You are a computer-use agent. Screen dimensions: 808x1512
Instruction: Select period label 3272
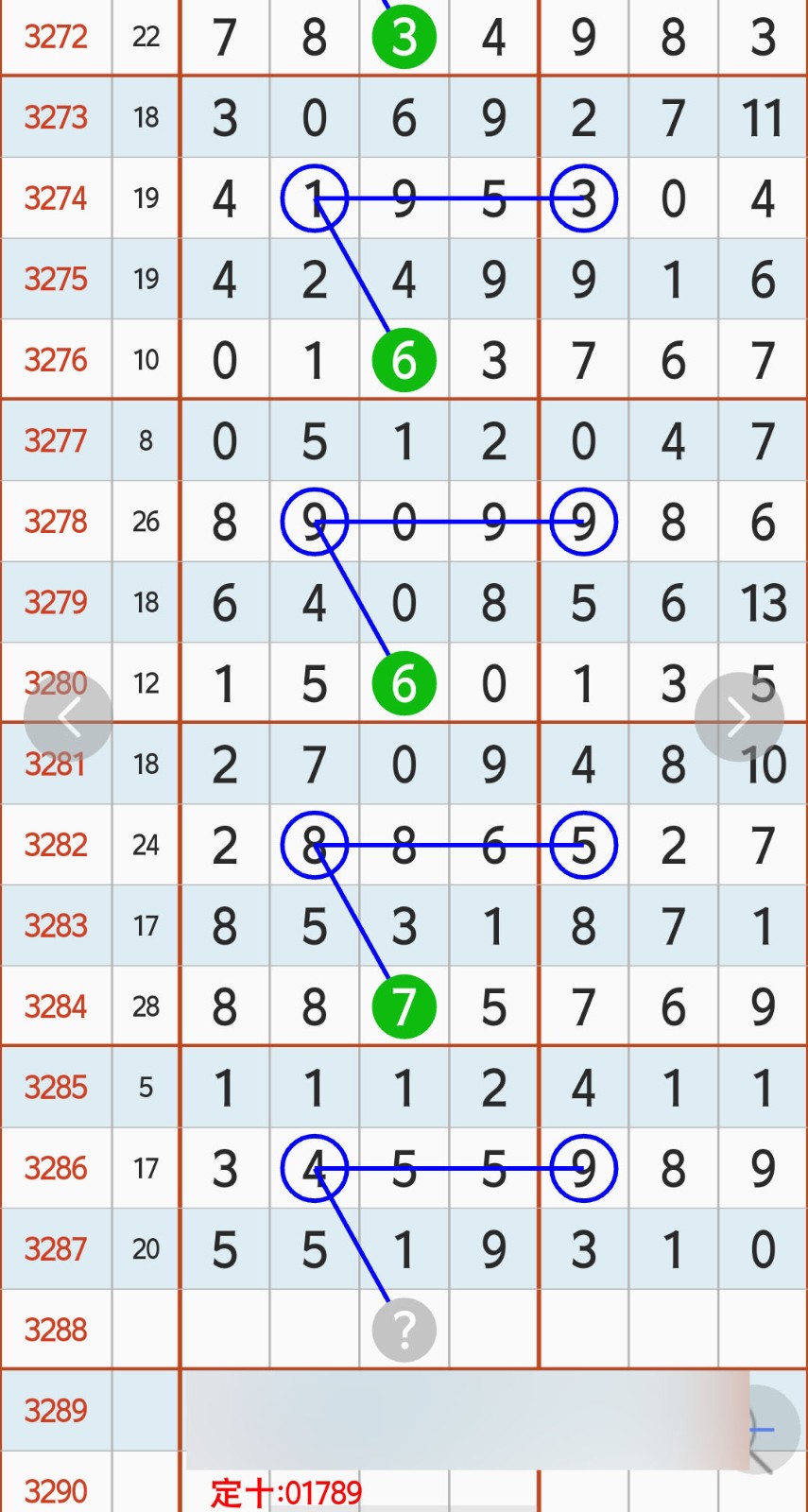click(x=54, y=36)
